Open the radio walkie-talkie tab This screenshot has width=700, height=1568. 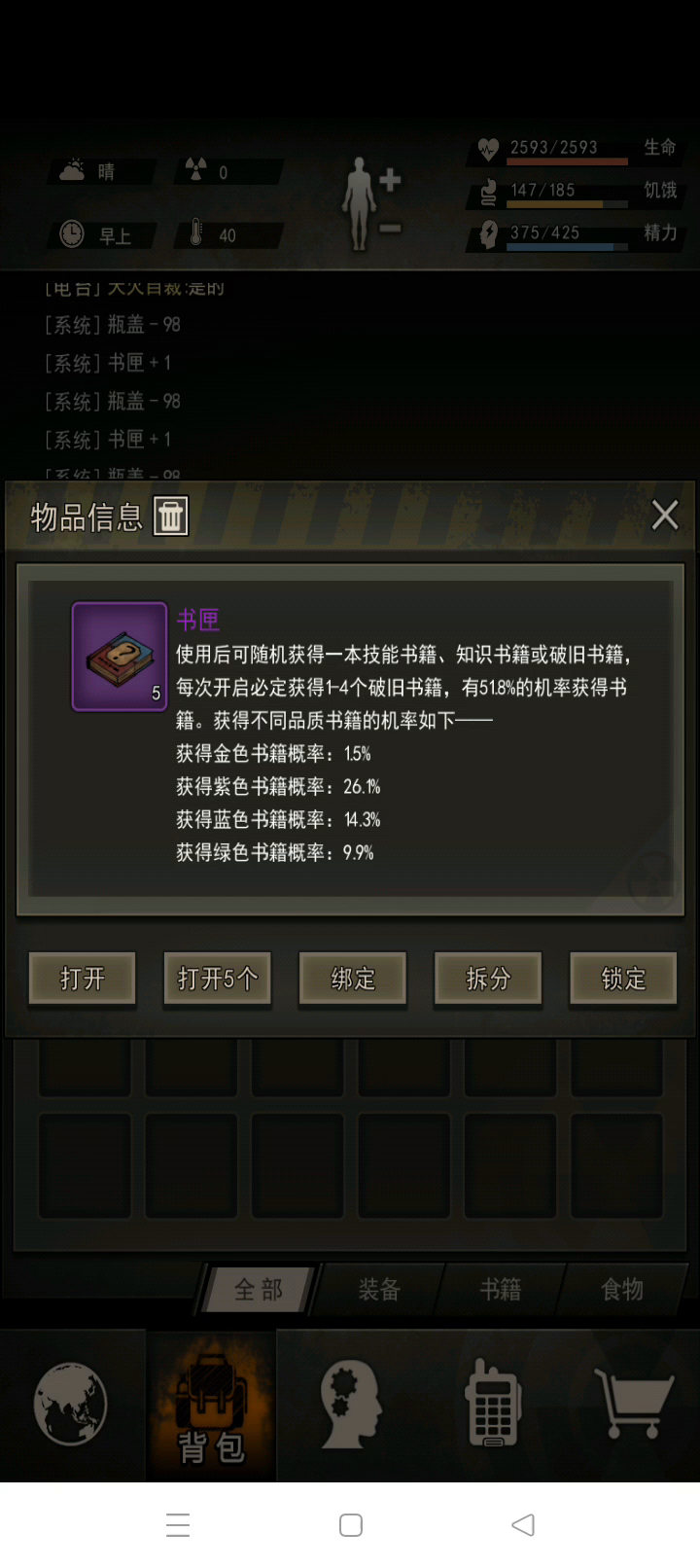[493, 1406]
